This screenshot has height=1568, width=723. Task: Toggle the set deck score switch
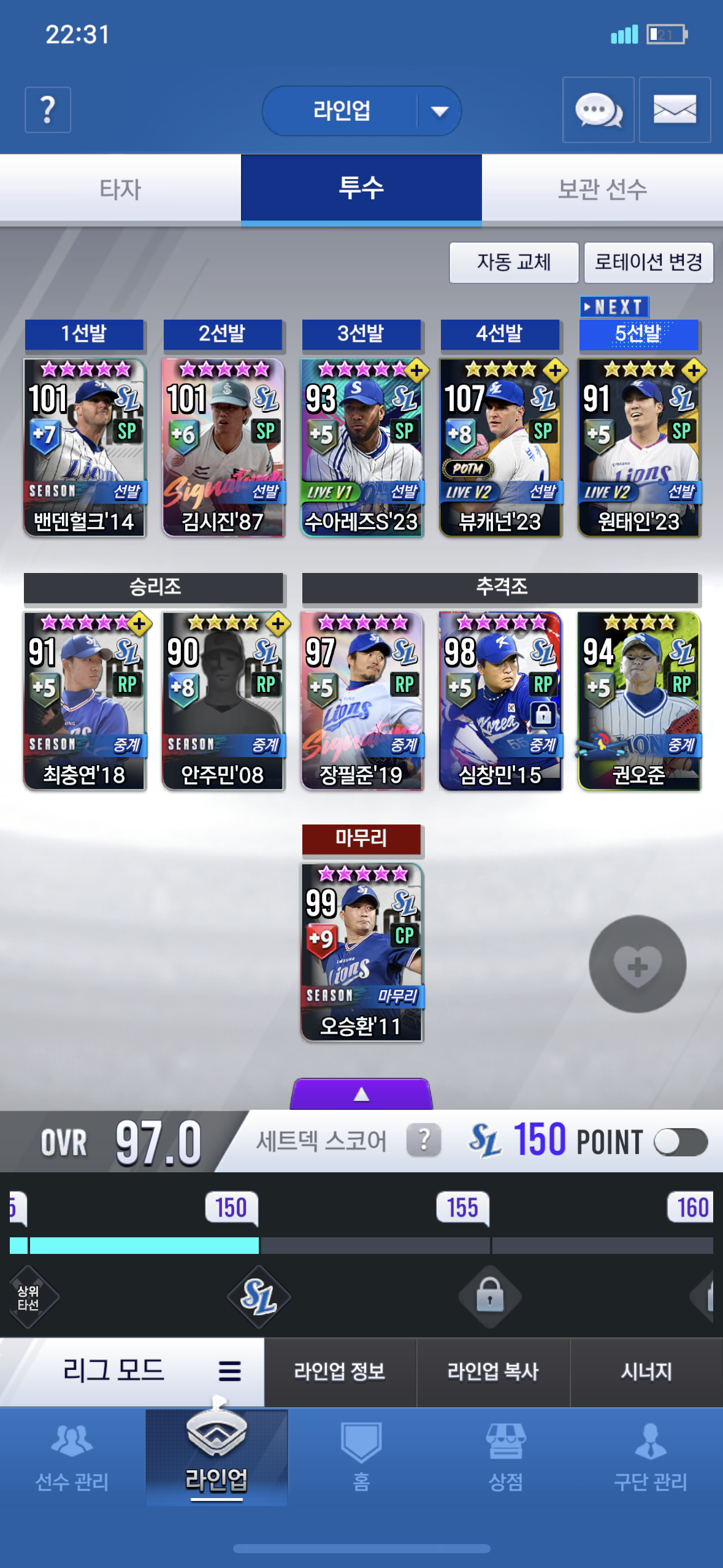pyautogui.click(x=680, y=1142)
